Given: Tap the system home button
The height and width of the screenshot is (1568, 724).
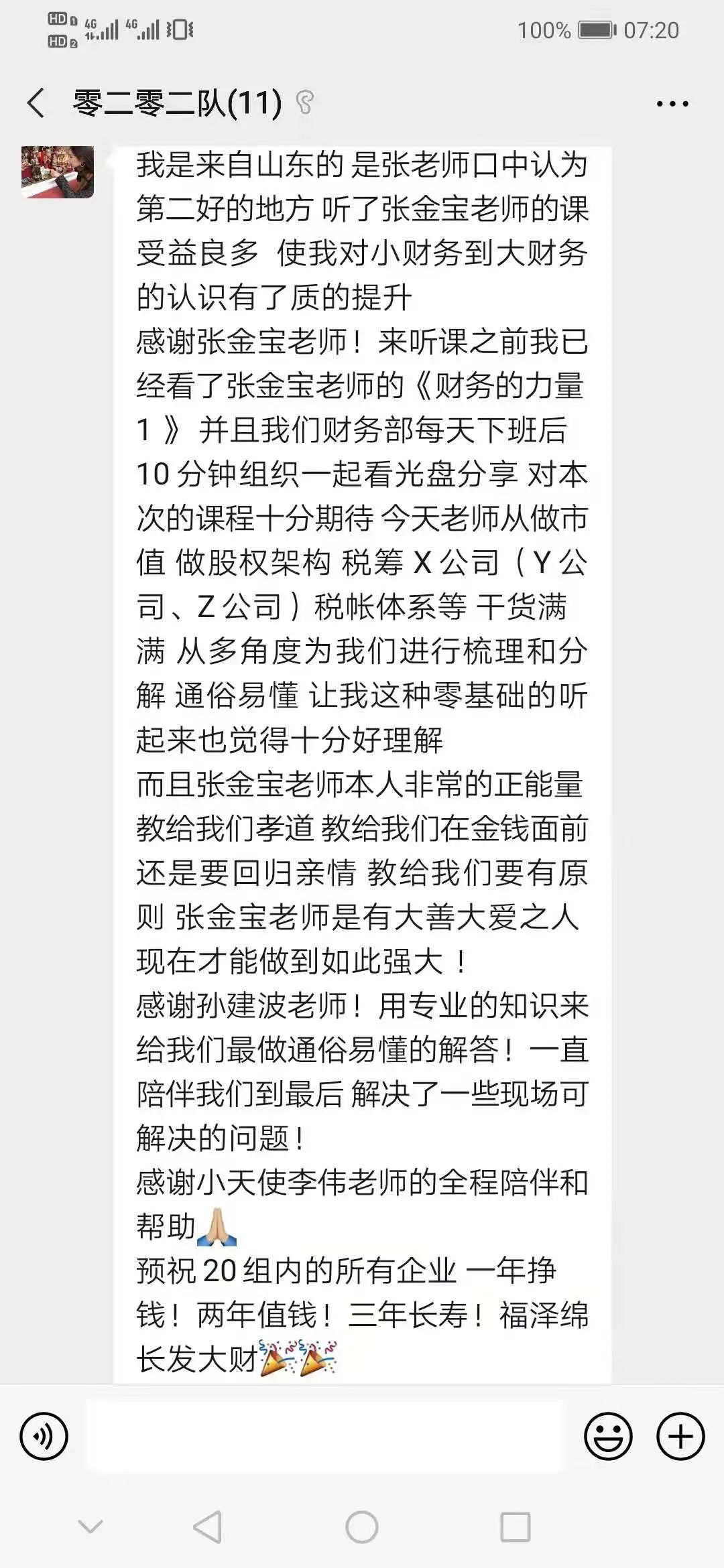Looking at the screenshot, I should point(362,1528).
